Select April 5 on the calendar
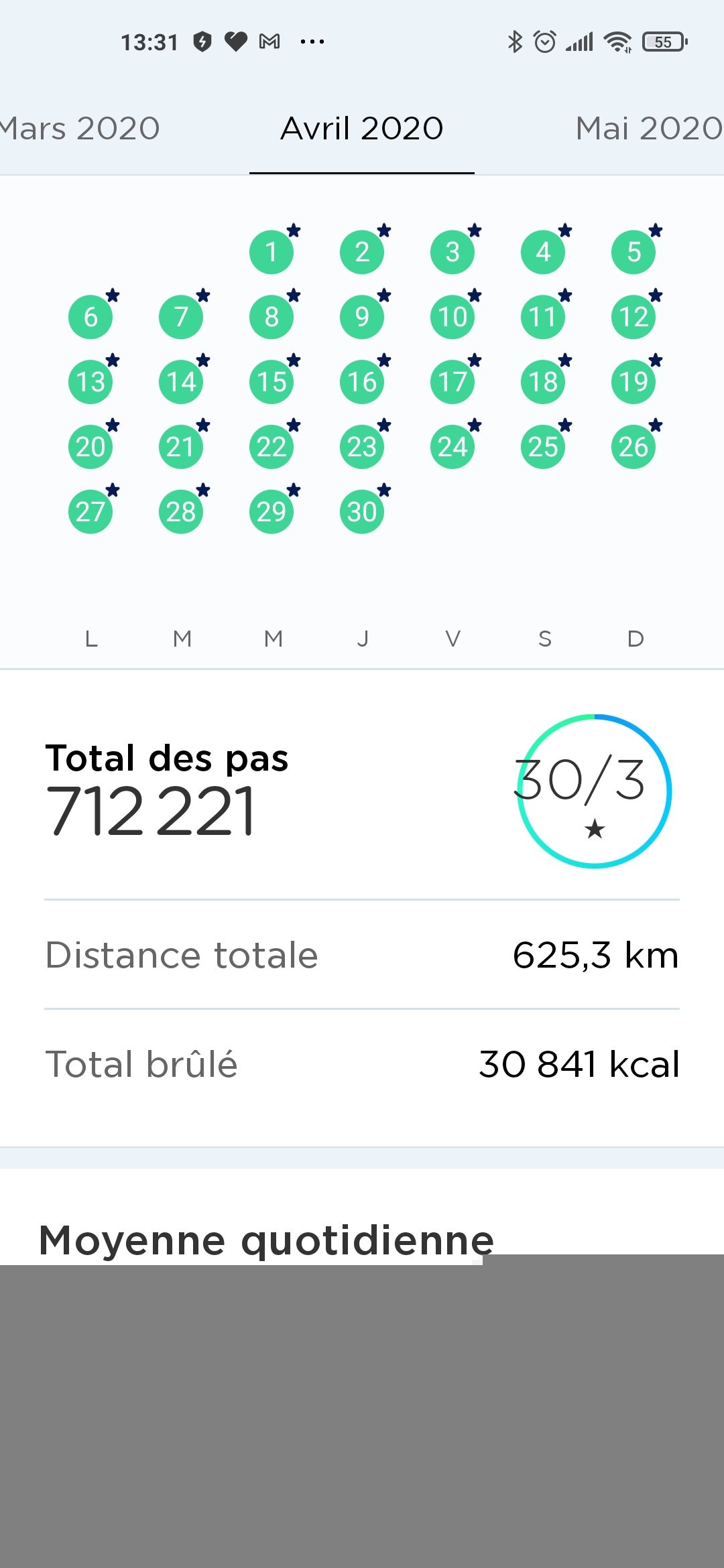Screen dimensions: 724x1568 click(633, 252)
